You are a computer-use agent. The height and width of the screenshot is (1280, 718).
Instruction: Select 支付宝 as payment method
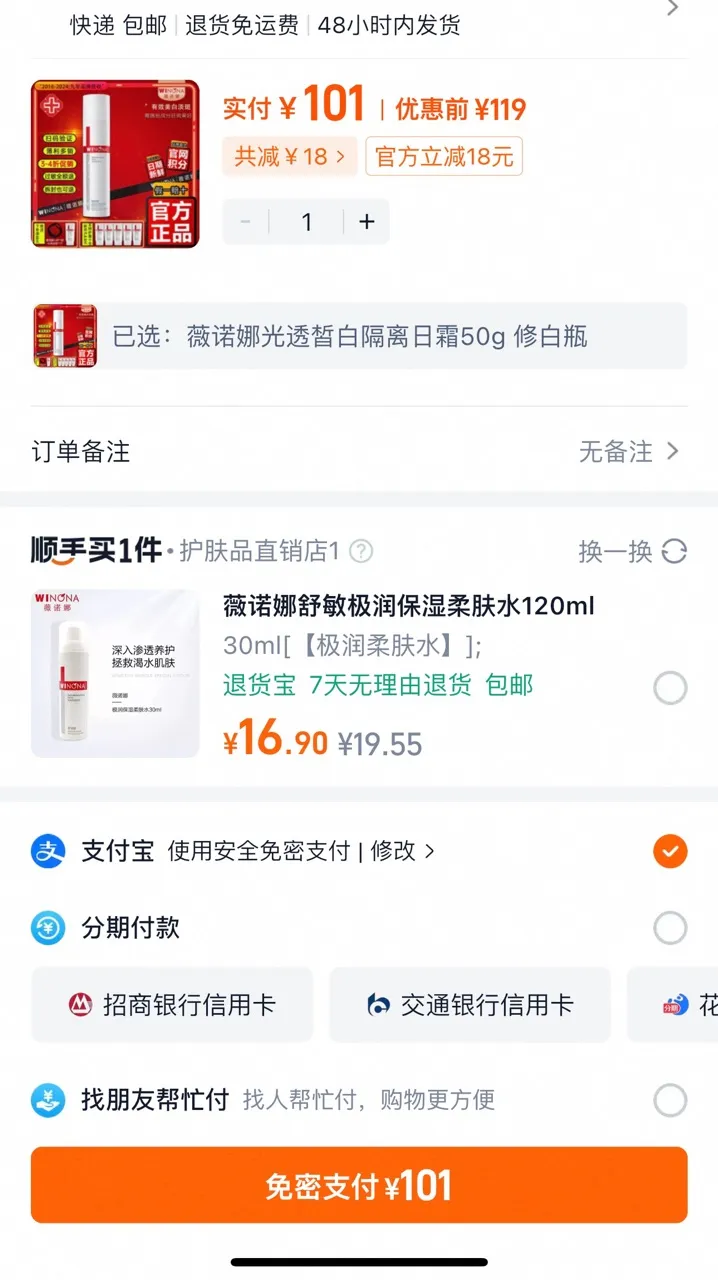coord(670,851)
